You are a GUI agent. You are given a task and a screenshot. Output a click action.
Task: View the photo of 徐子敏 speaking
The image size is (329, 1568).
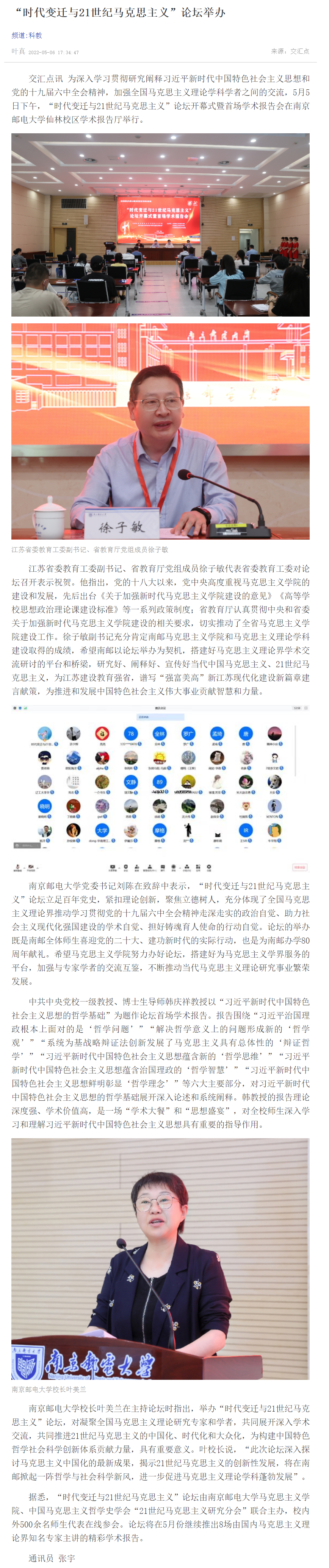coord(160,431)
